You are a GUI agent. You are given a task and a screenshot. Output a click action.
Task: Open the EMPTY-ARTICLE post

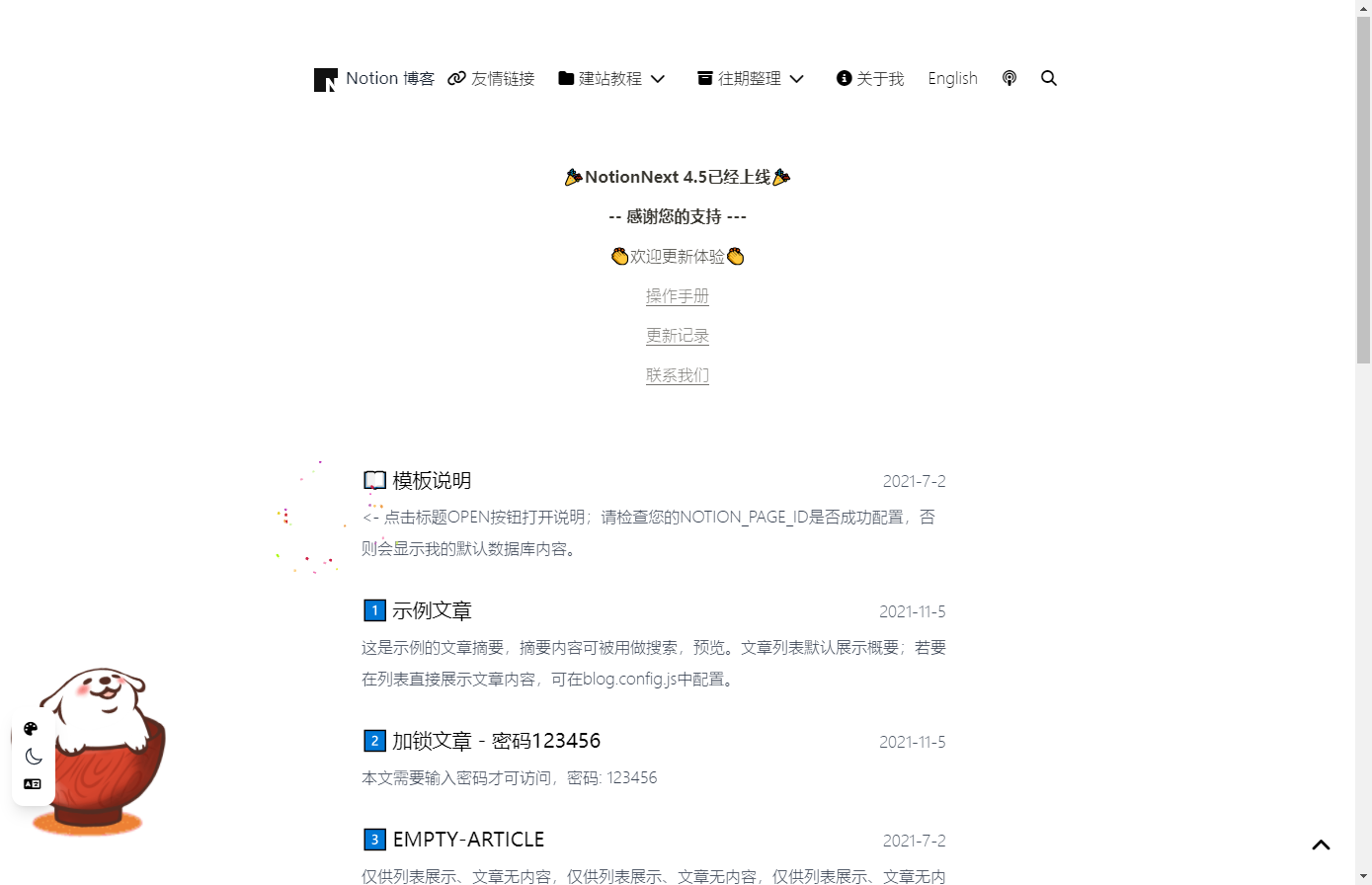click(x=468, y=840)
